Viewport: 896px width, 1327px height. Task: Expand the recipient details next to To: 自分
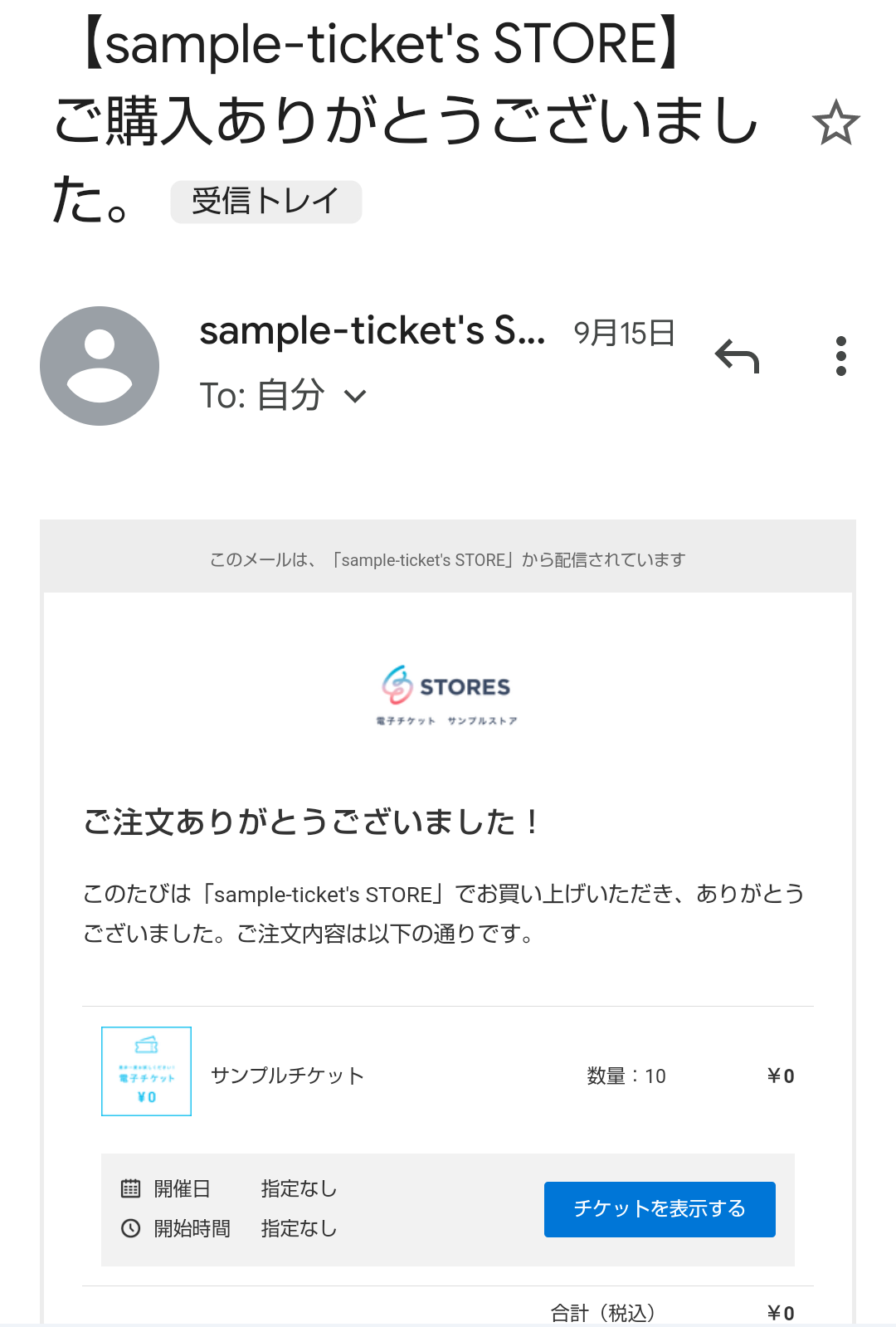click(355, 396)
